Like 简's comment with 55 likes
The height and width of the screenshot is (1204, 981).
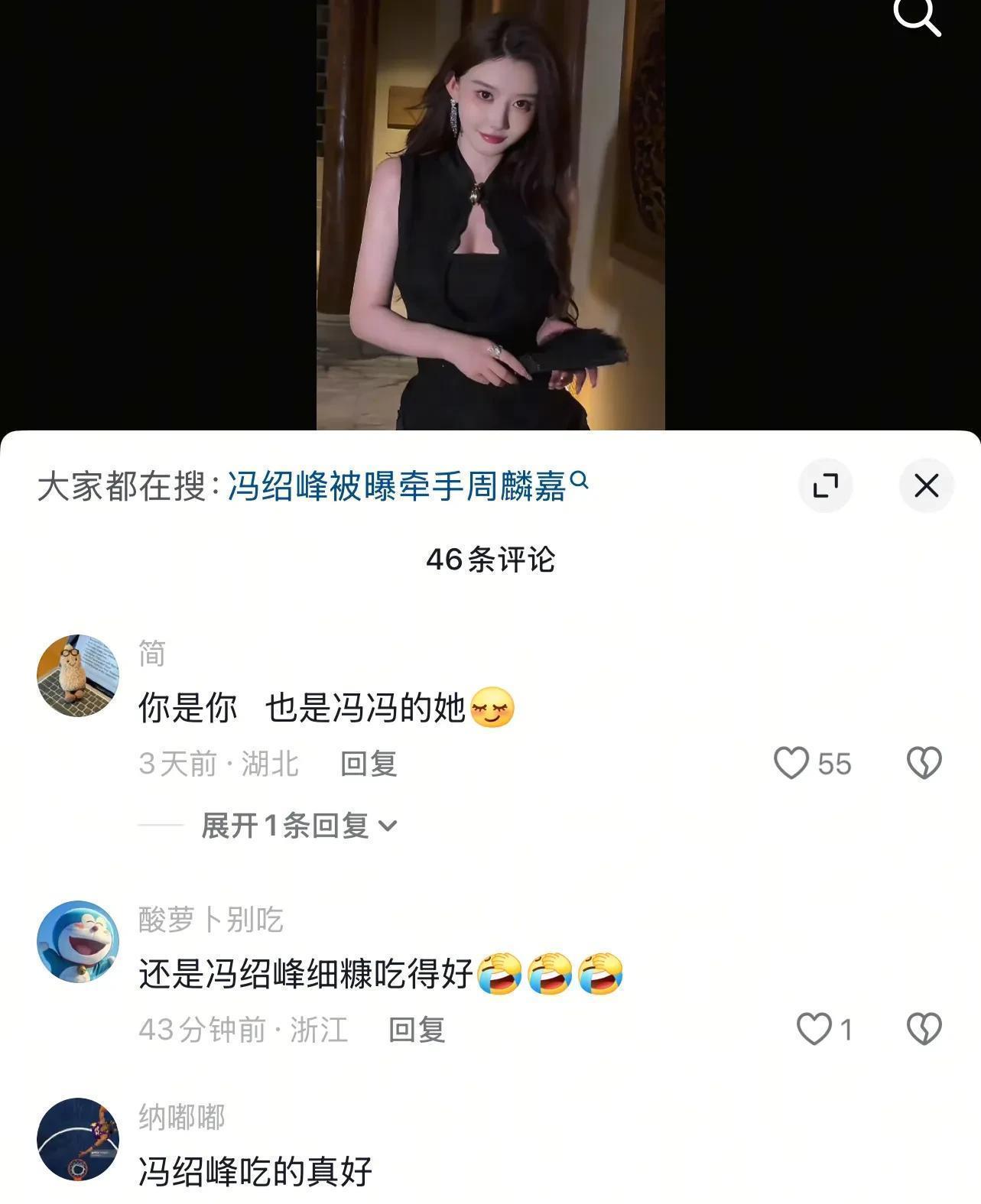791,763
